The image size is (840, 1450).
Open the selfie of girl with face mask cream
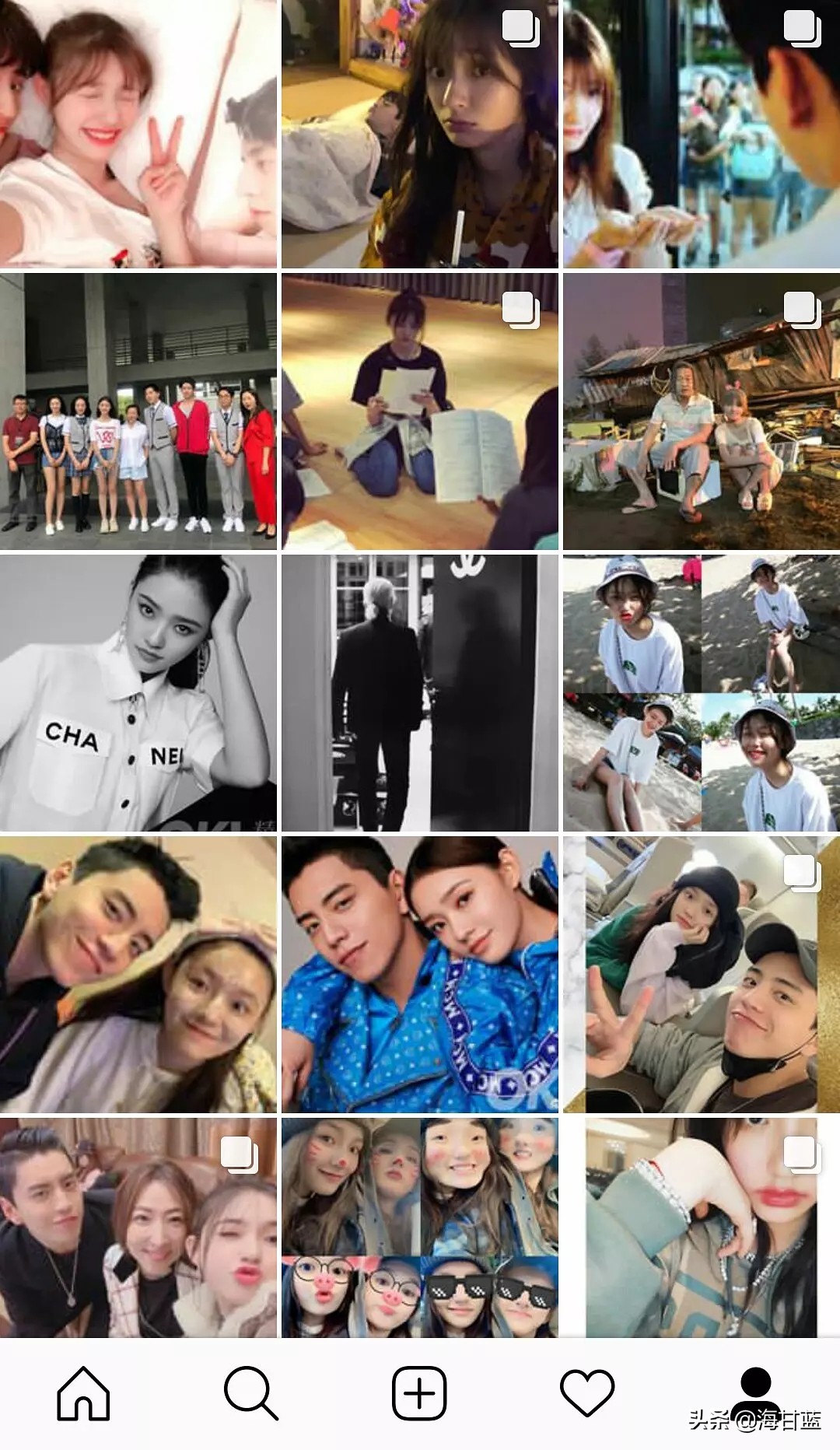coord(138,975)
